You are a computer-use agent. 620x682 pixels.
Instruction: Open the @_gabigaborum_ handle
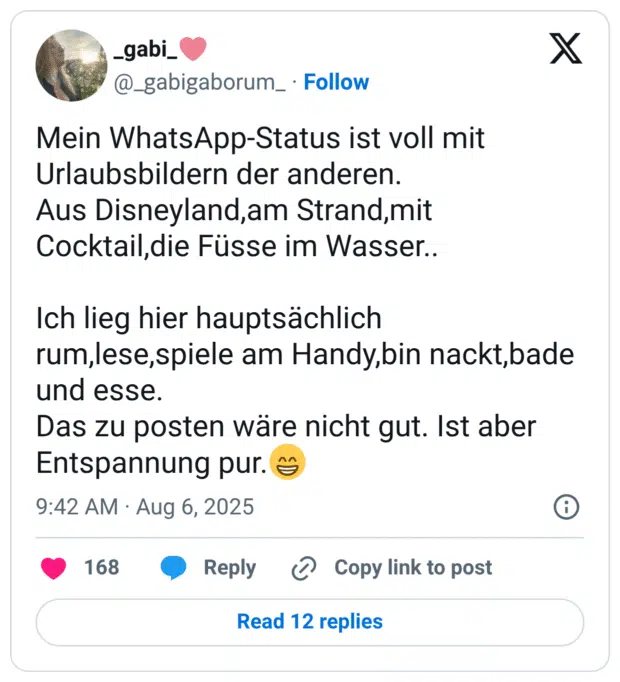pyautogui.click(x=200, y=82)
